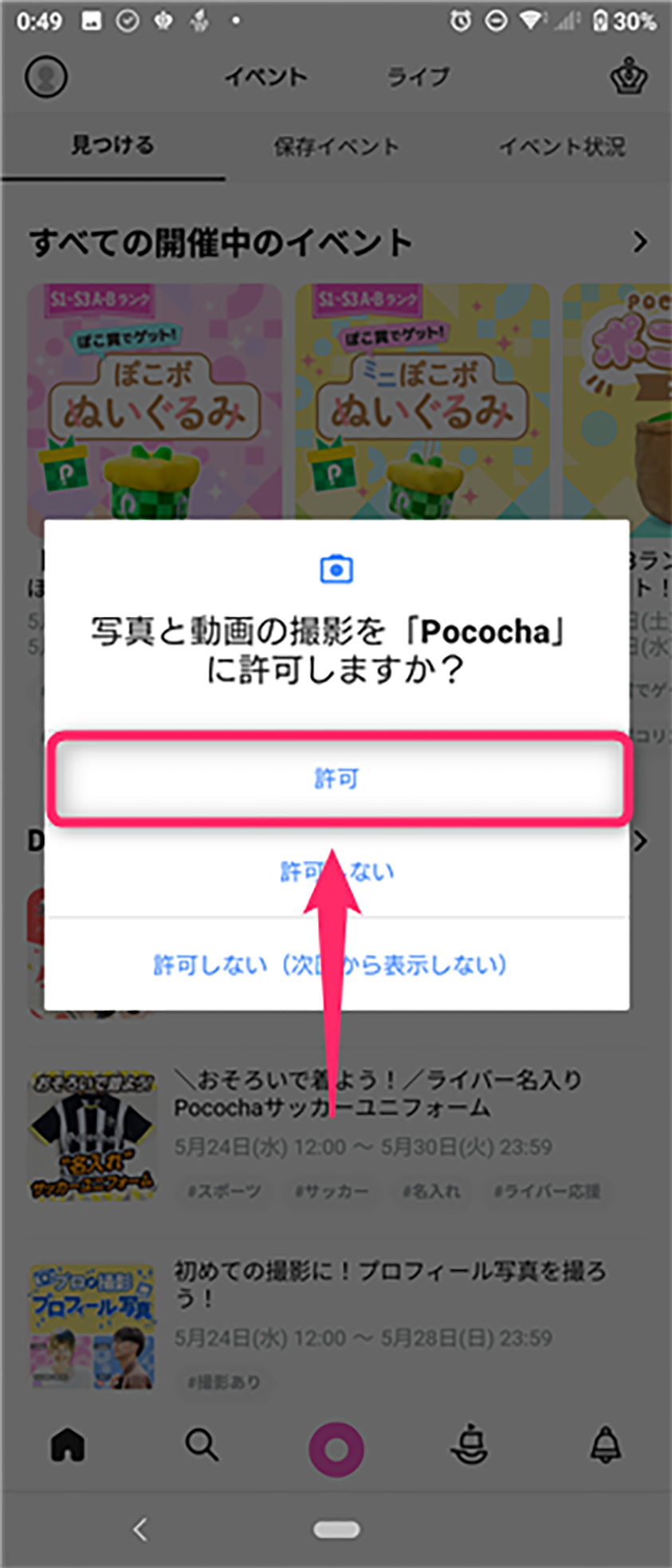672x1568 pixels.
Task: Choose 許可しない to deny camera access
Action: (x=336, y=871)
